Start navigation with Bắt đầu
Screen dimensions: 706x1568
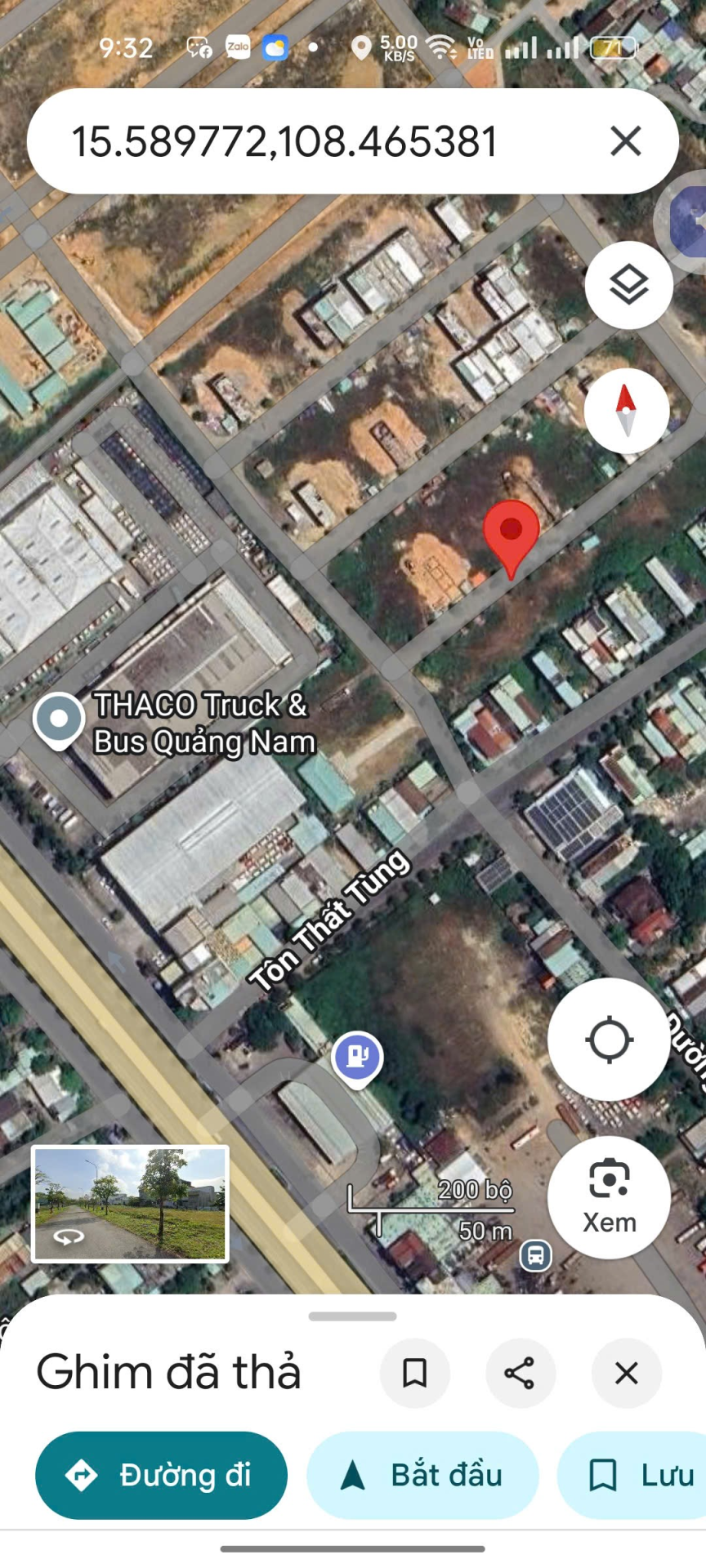tap(422, 1475)
